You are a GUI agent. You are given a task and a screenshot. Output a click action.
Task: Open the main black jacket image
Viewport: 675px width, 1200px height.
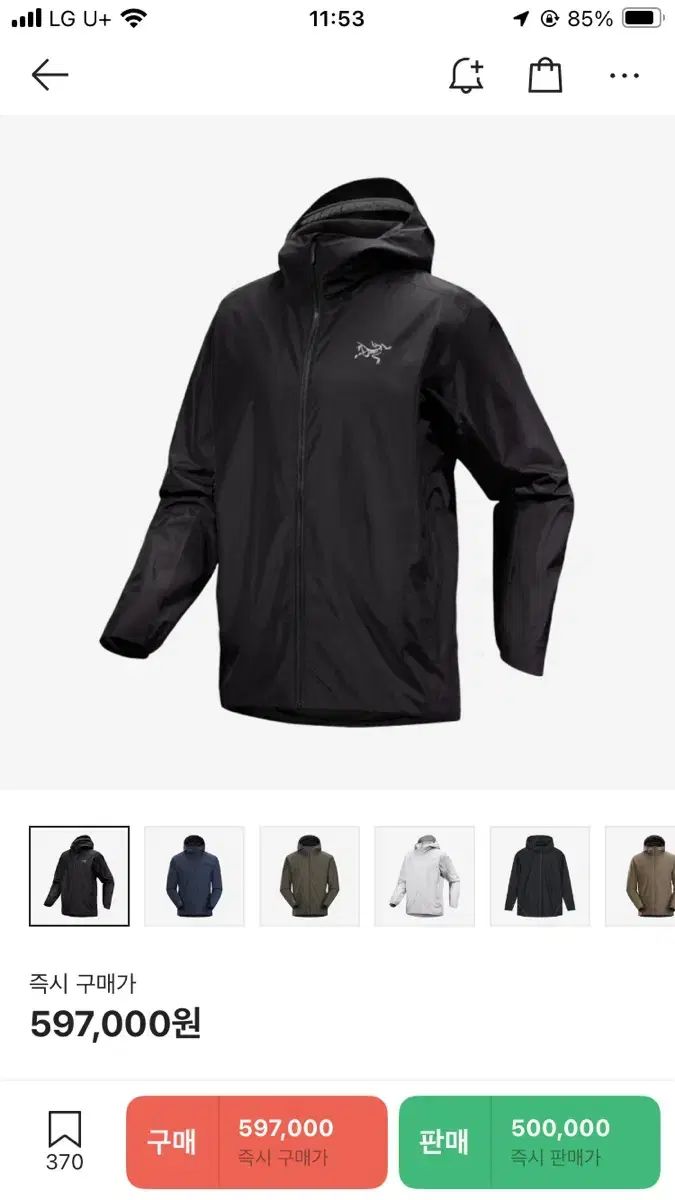[x=337, y=452]
